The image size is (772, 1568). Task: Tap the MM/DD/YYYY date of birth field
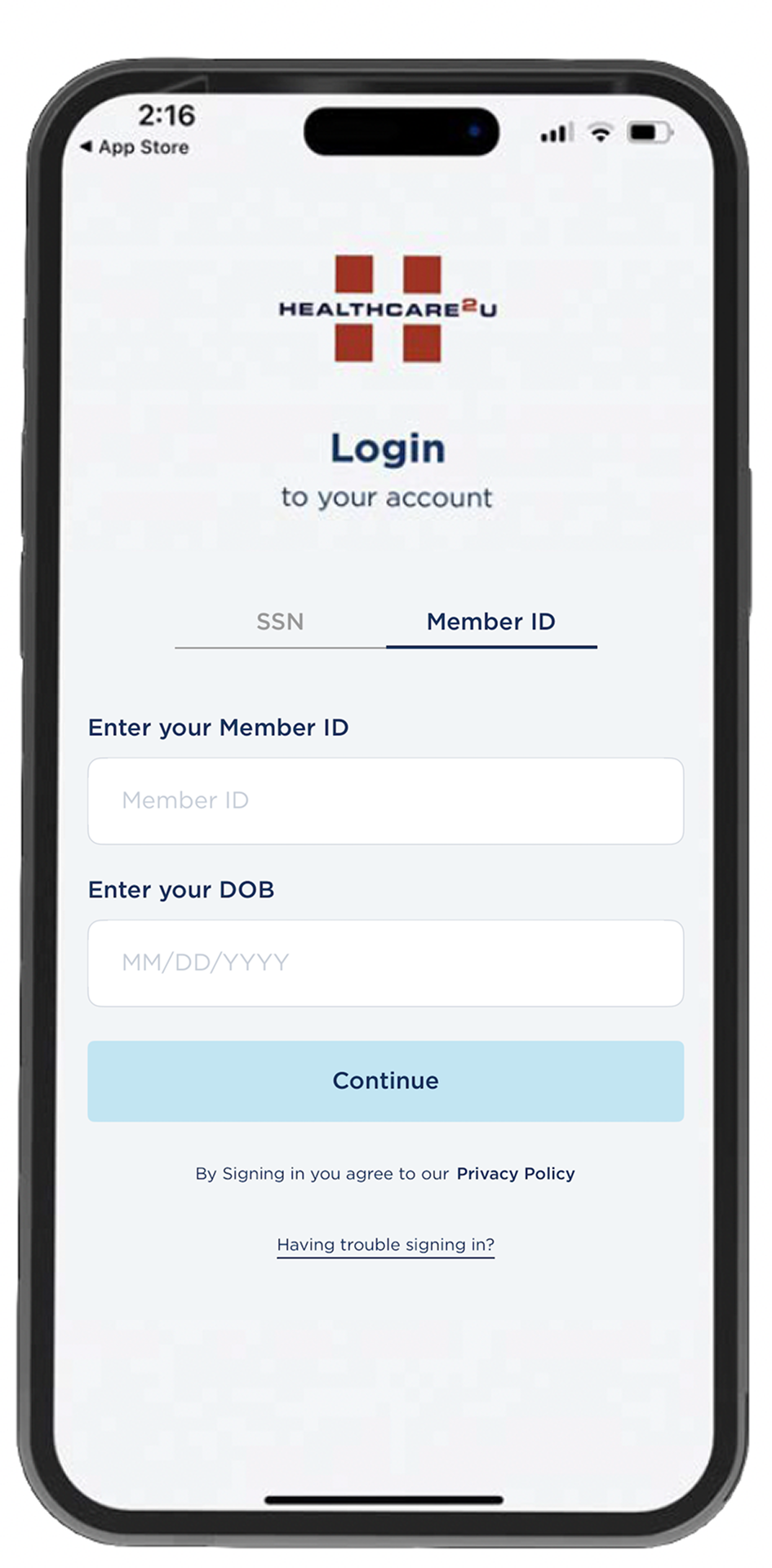(385, 963)
